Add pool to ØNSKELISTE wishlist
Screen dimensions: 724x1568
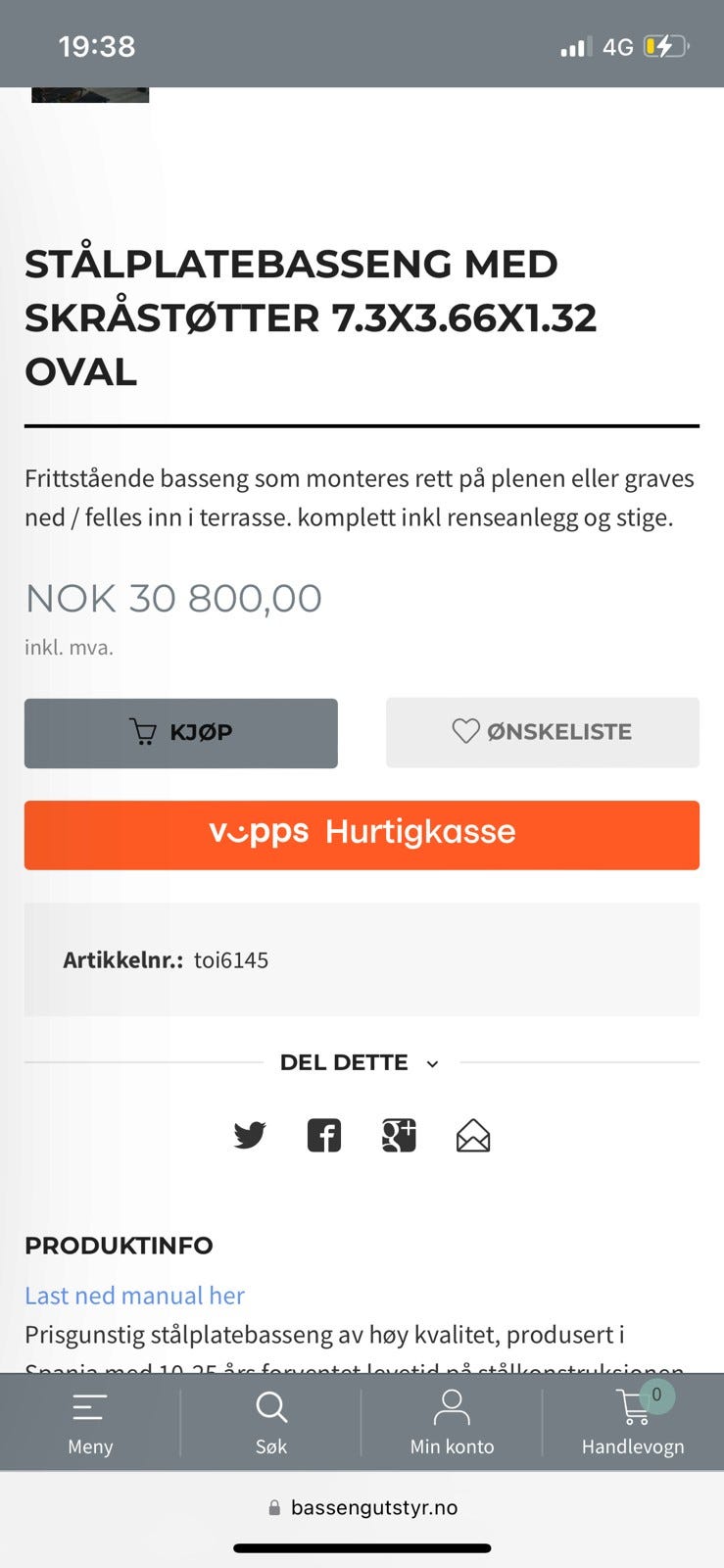[x=542, y=732]
